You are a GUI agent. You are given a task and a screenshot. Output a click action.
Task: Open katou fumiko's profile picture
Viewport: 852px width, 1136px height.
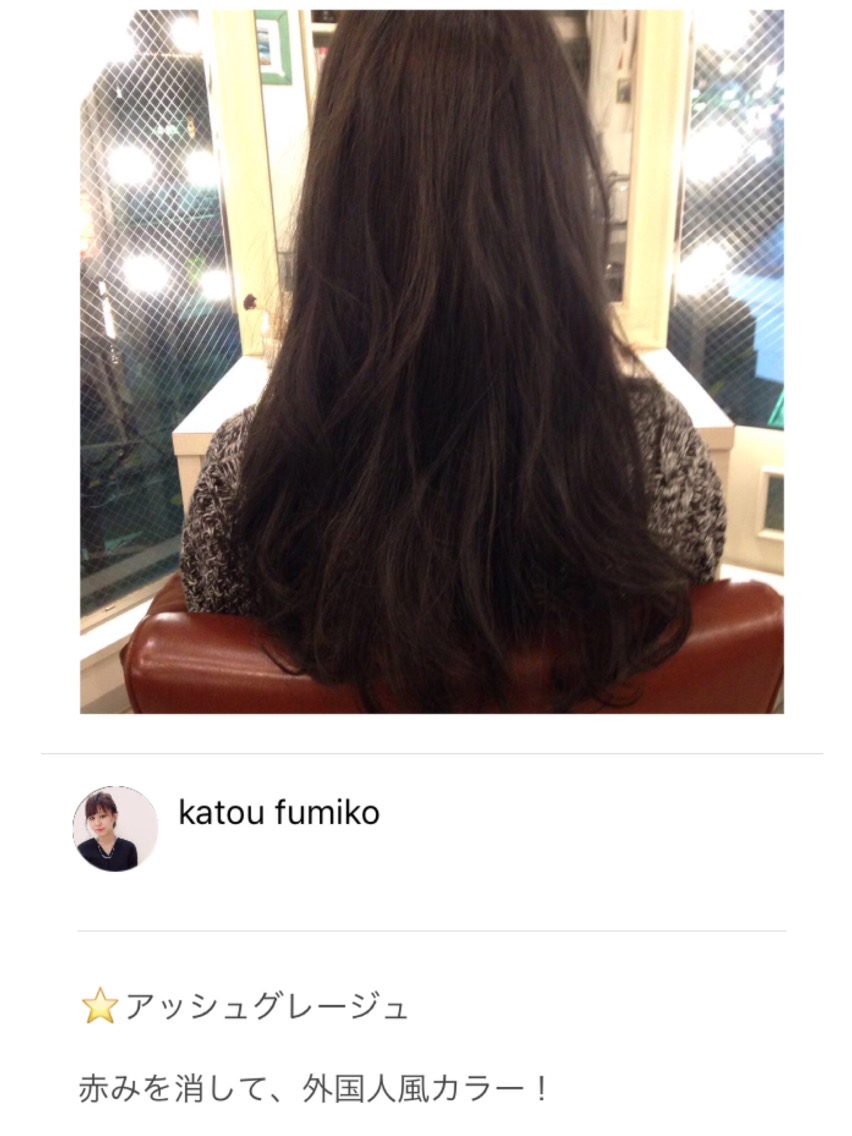click(x=115, y=829)
